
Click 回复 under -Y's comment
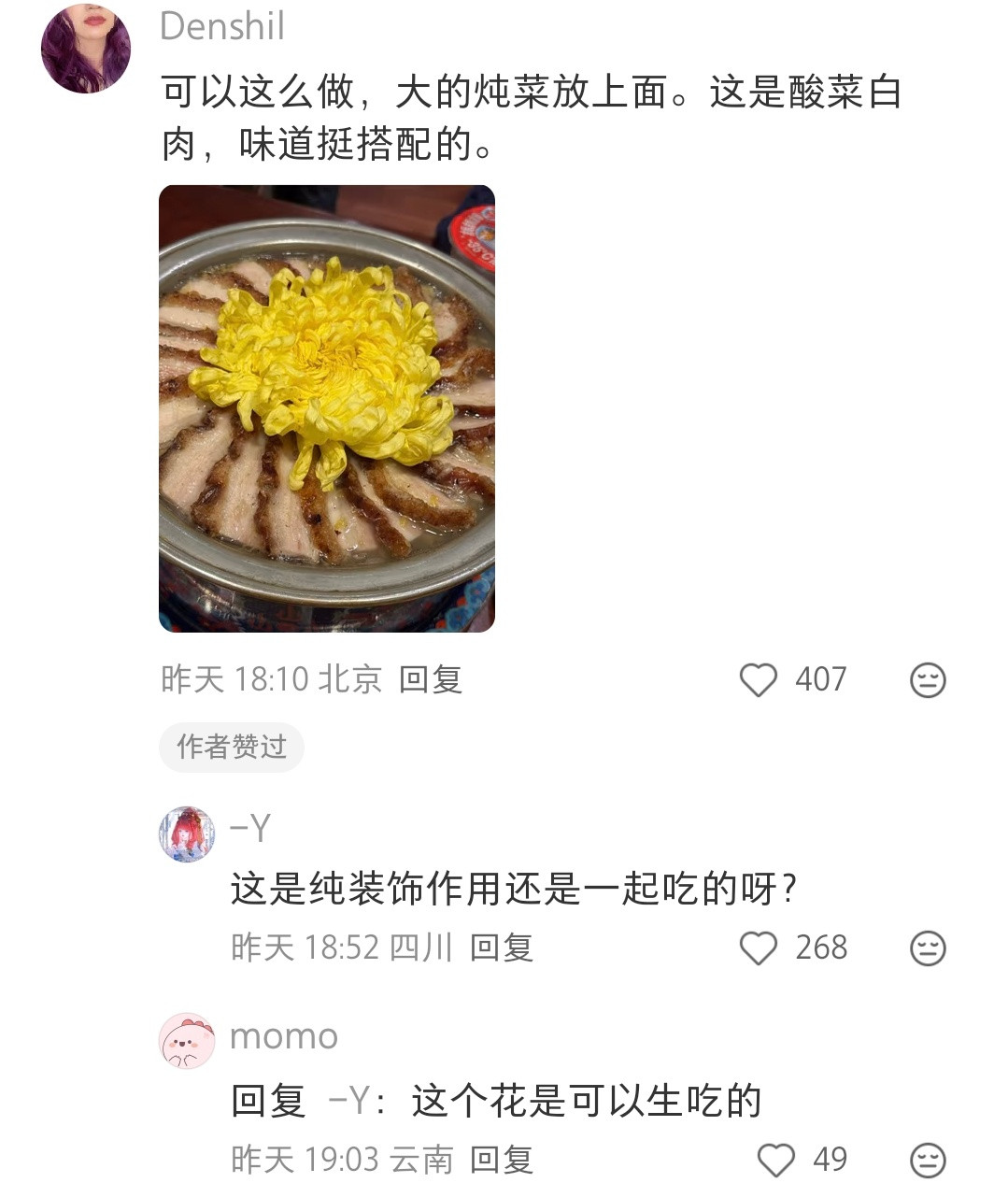(x=503, y=948)
